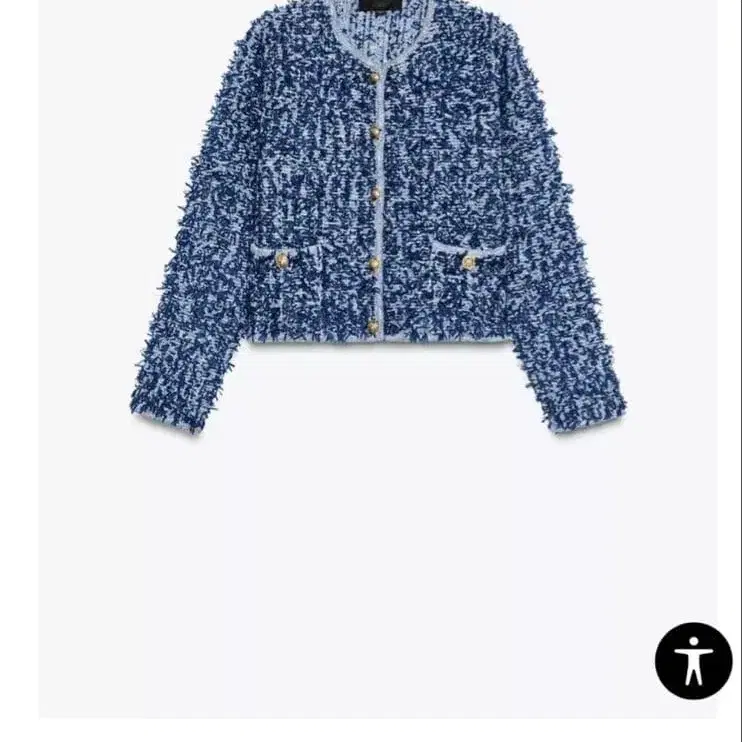The height and width of the screenshot is (742, 742).
Task: Open the blue tweed jacket product image
Action: click(377, 220)
